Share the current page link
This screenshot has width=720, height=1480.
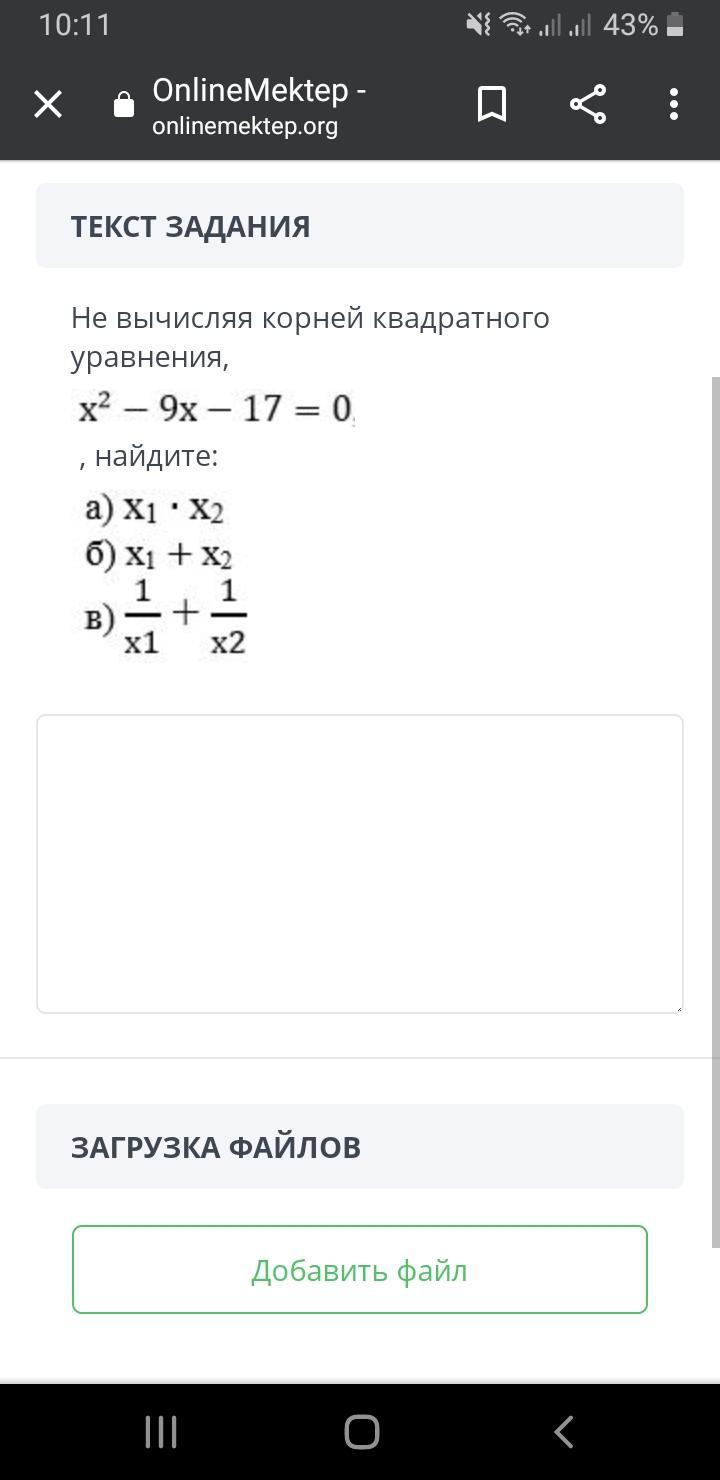(588, 104)
